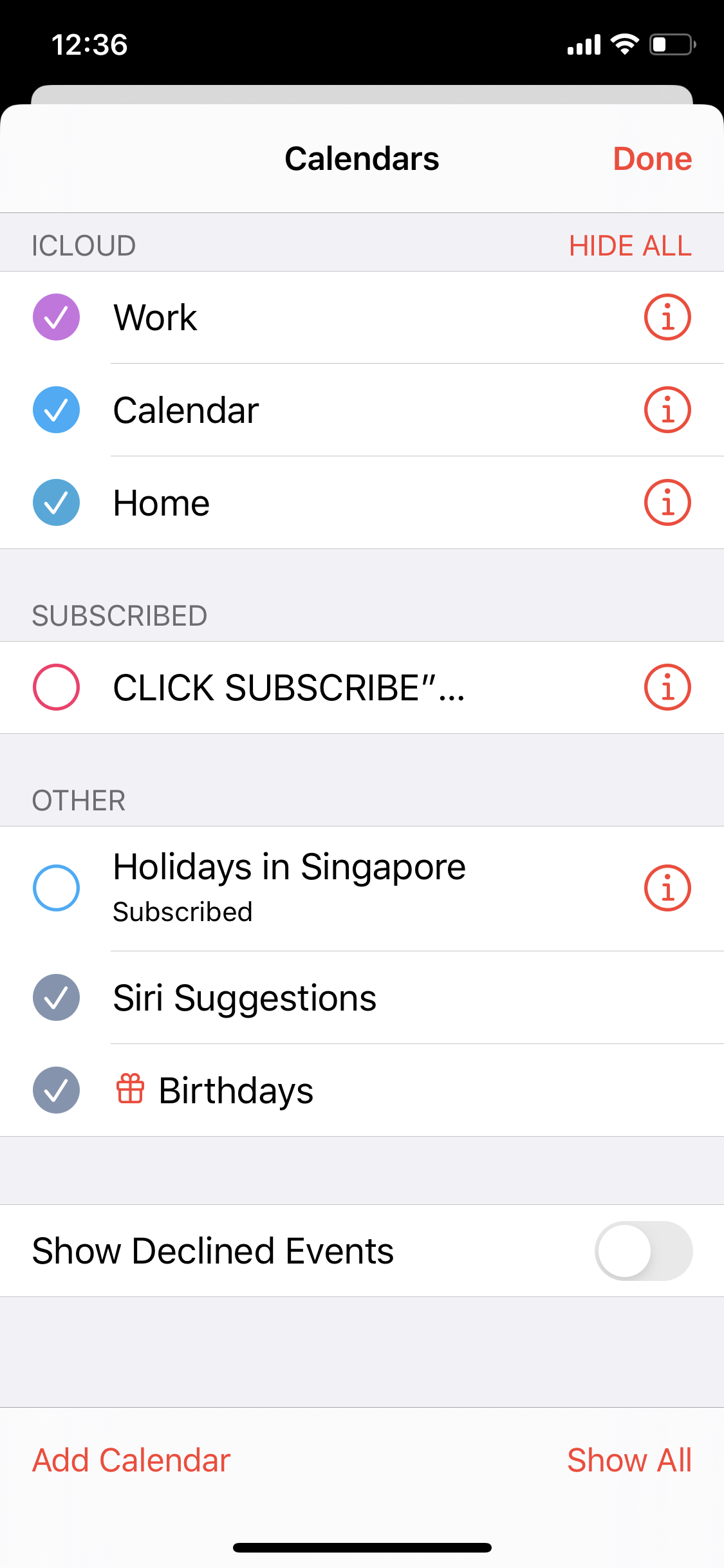The image size is (724, 1568).
Task: Show details for Home calendar
Action: pos(667,503)
